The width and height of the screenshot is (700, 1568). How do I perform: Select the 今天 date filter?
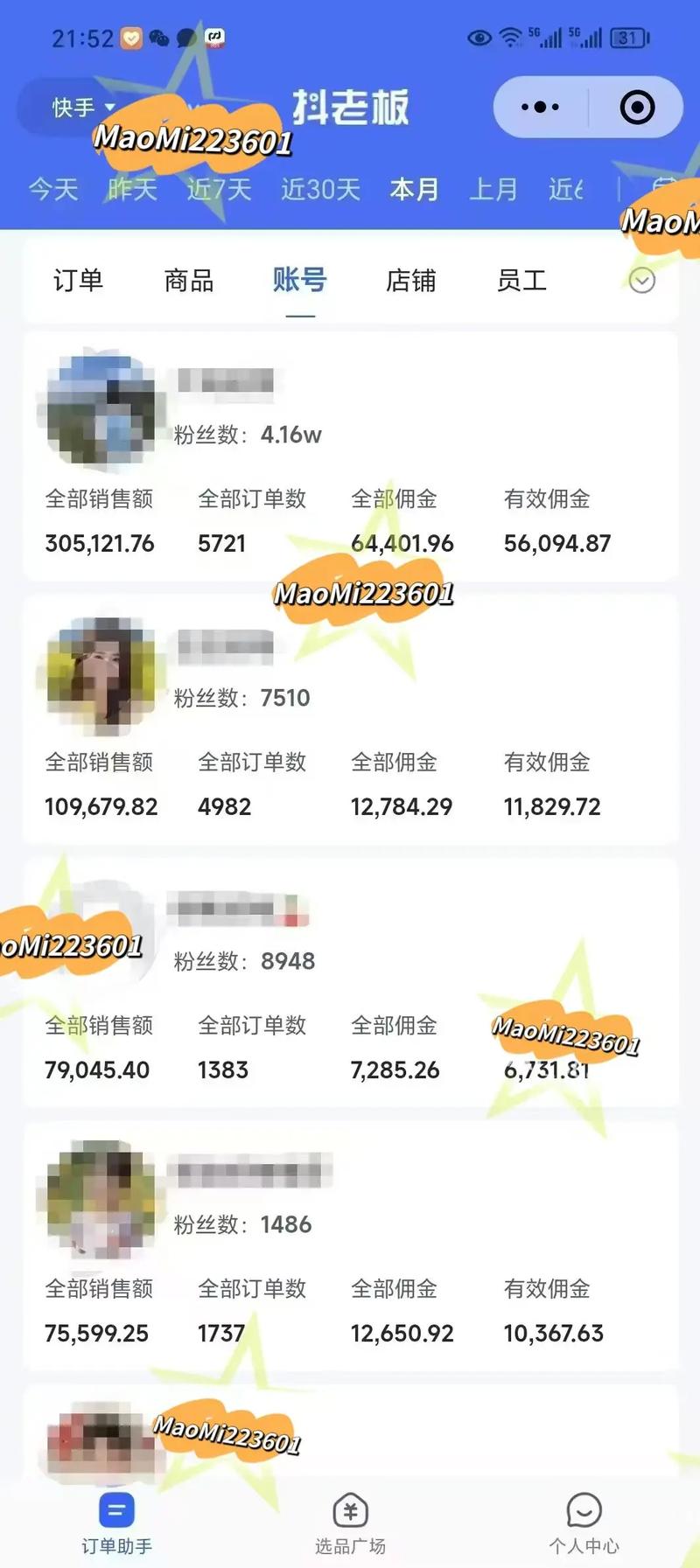pos(53,189)
